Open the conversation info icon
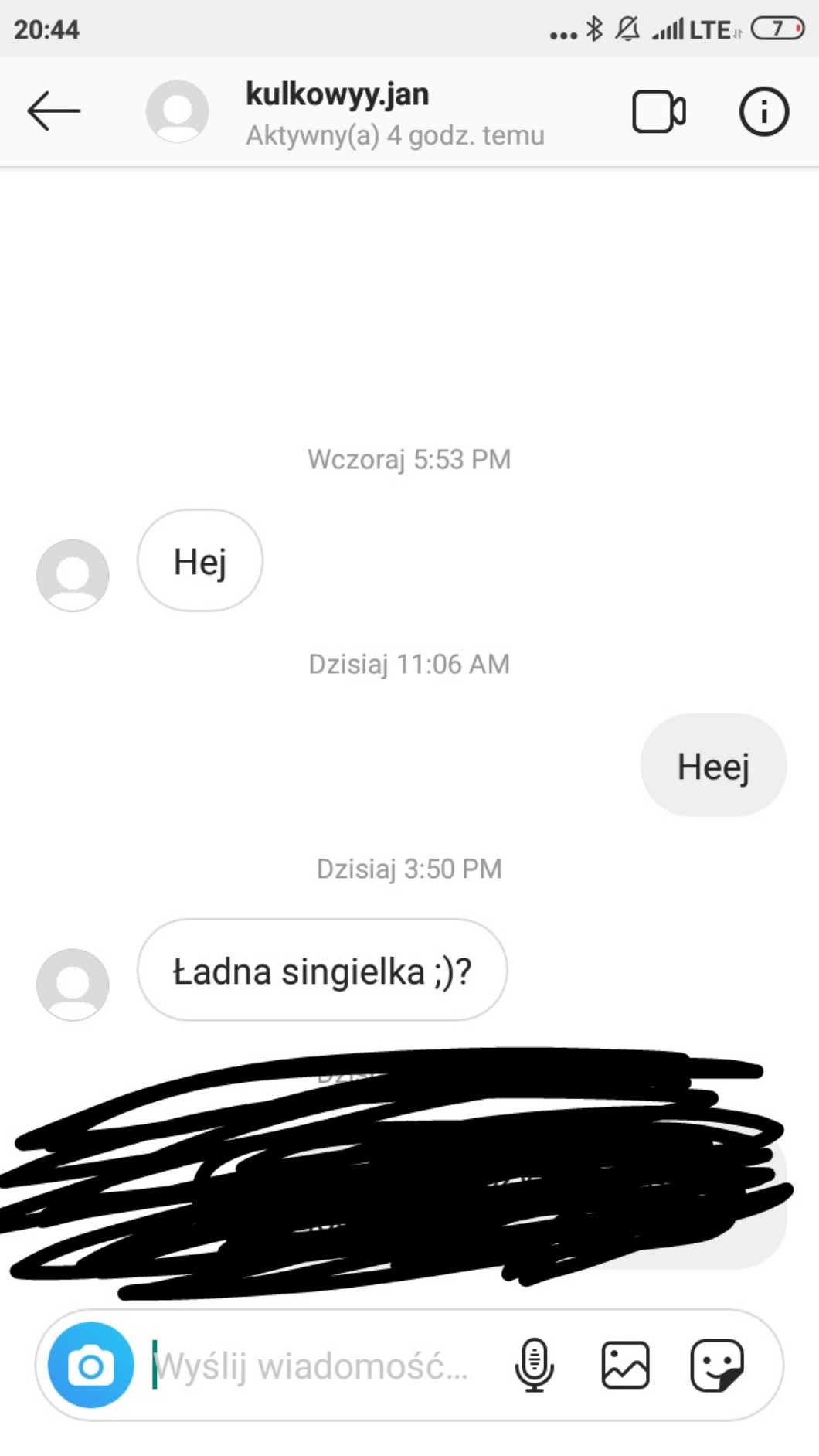 point(763,112)
